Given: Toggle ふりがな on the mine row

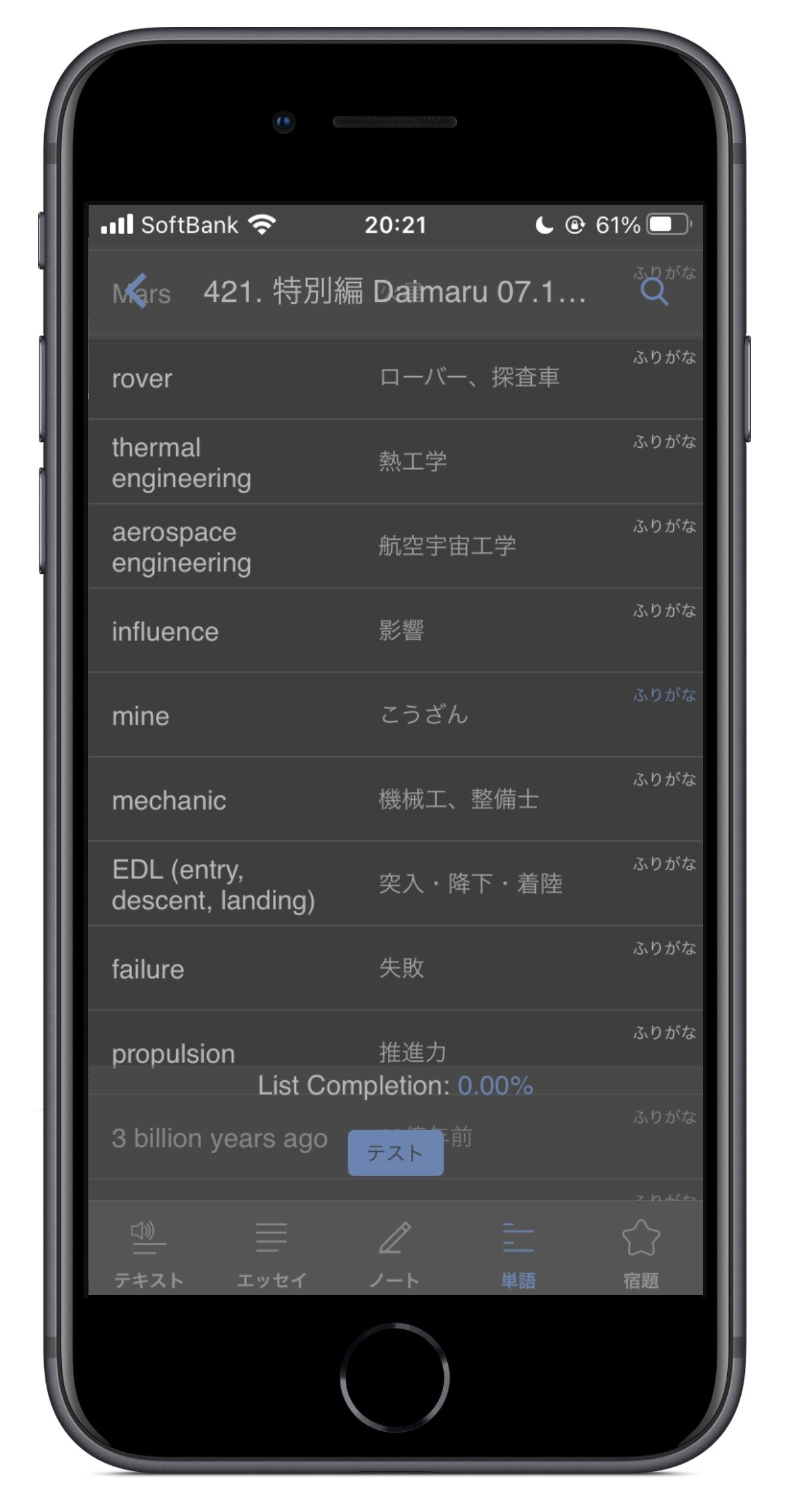Looking at the screenshot, I should click(665, 695).
